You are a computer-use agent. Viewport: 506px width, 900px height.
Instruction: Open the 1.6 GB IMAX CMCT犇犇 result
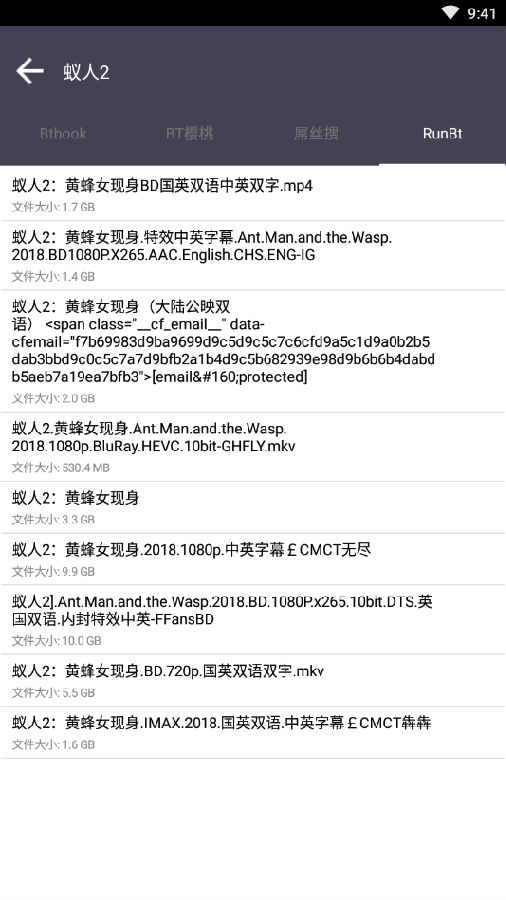pos(253,733)
